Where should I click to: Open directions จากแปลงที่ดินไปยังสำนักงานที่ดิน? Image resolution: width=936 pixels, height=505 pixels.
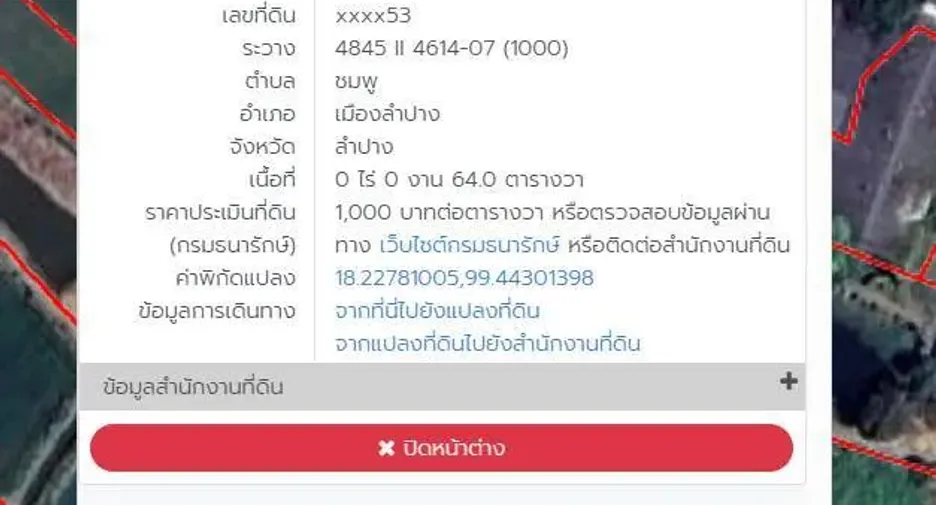[488, 344]
